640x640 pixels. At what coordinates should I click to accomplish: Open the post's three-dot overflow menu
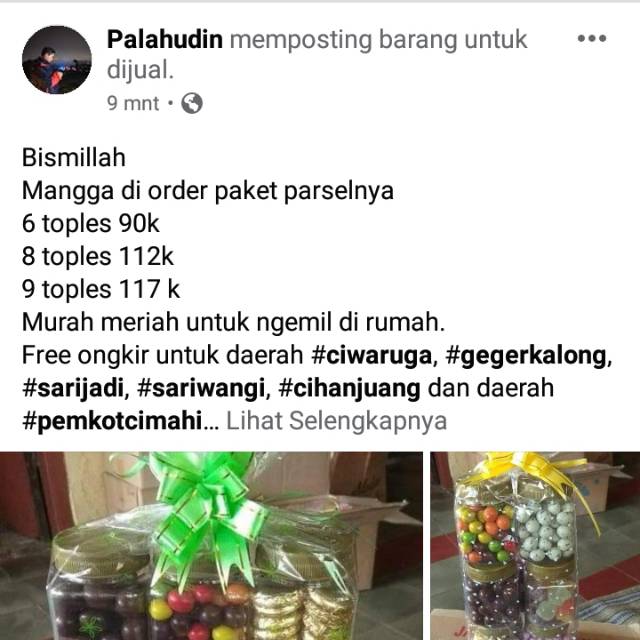pos(592,39)
